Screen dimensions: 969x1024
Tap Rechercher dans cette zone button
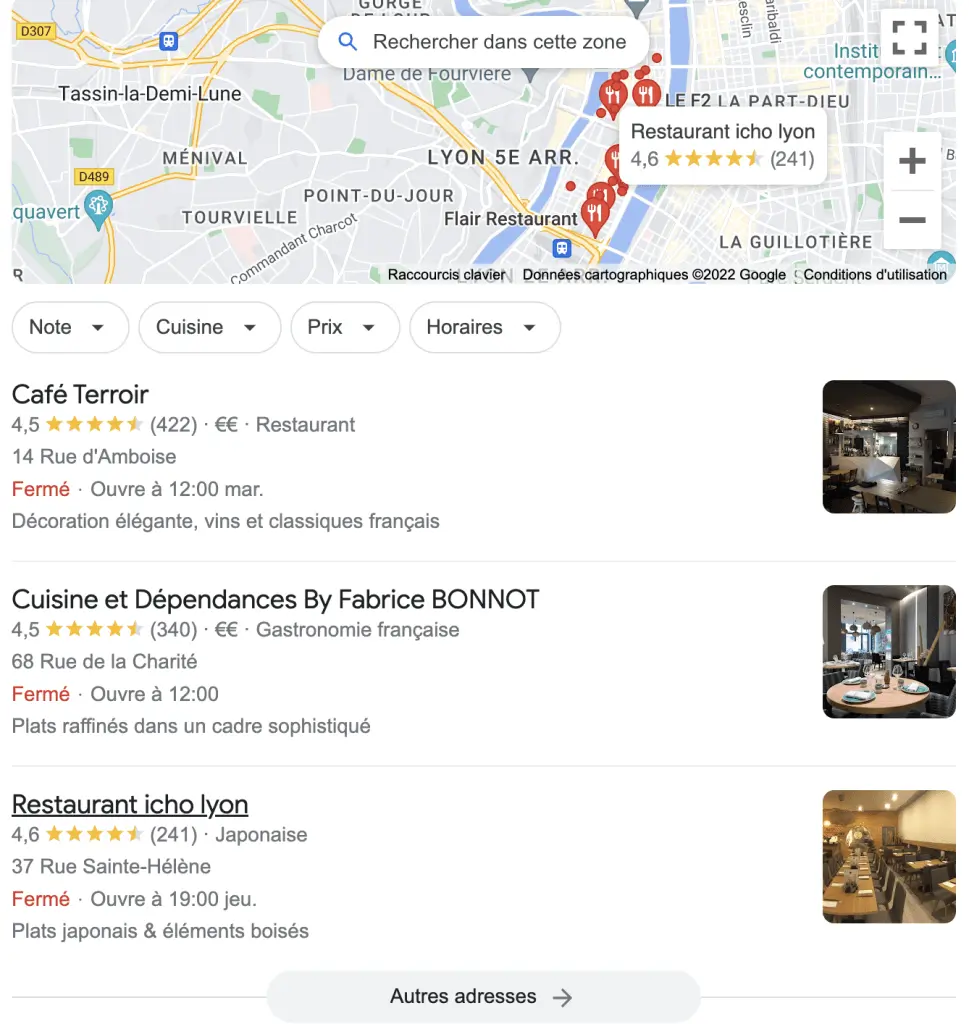click(x=483, y=42)
